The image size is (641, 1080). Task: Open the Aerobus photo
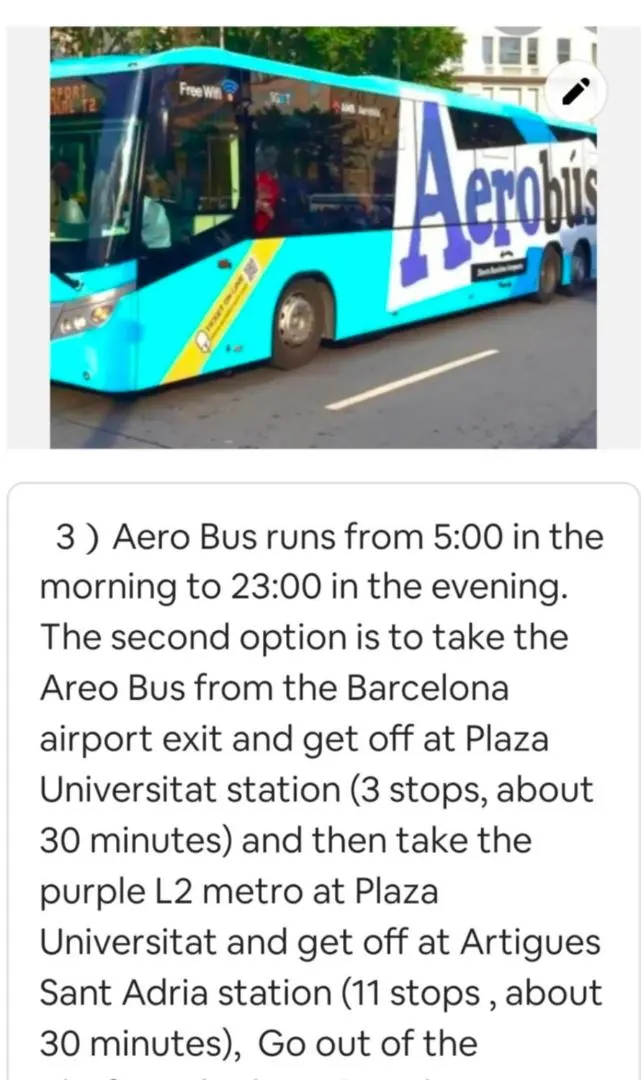coord(324,237)
